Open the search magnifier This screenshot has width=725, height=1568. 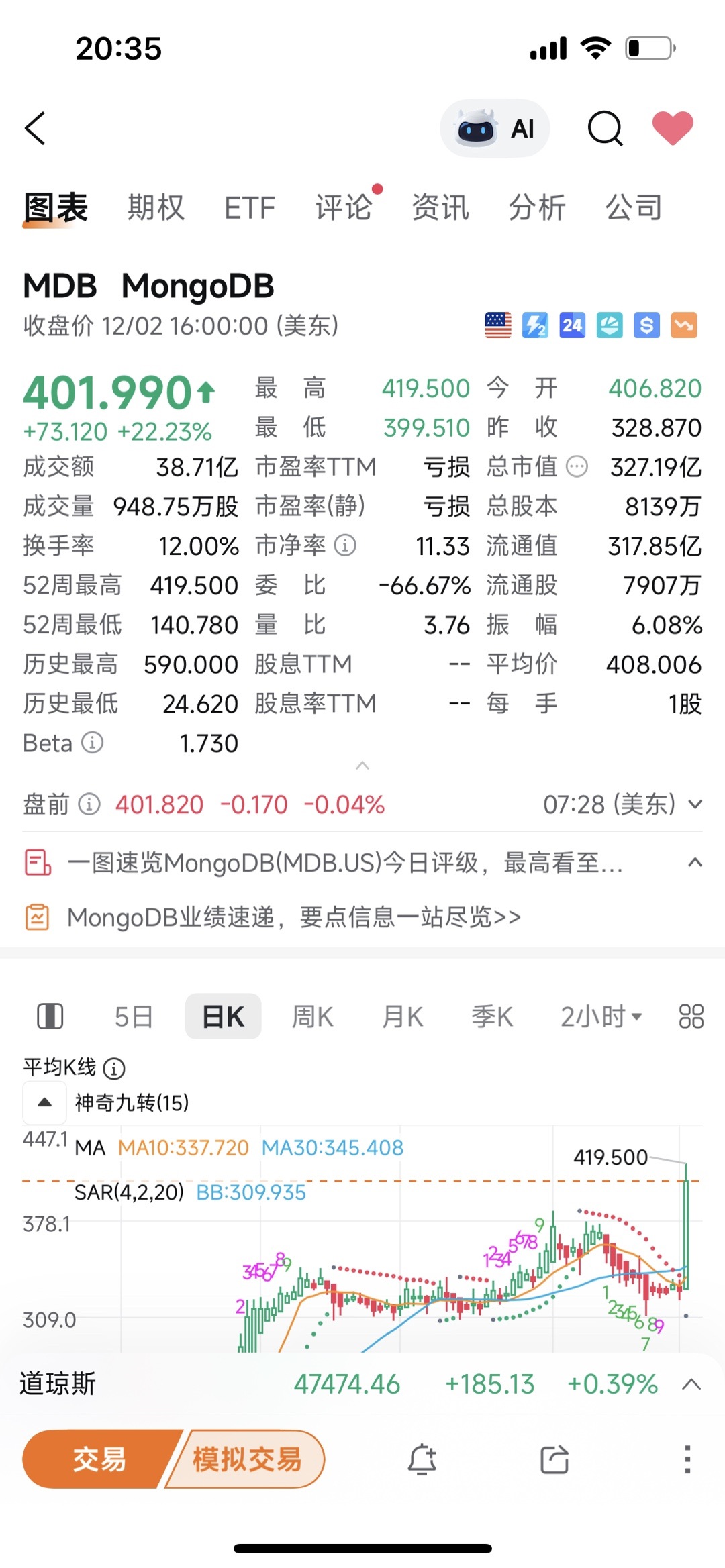click(605, 128)
